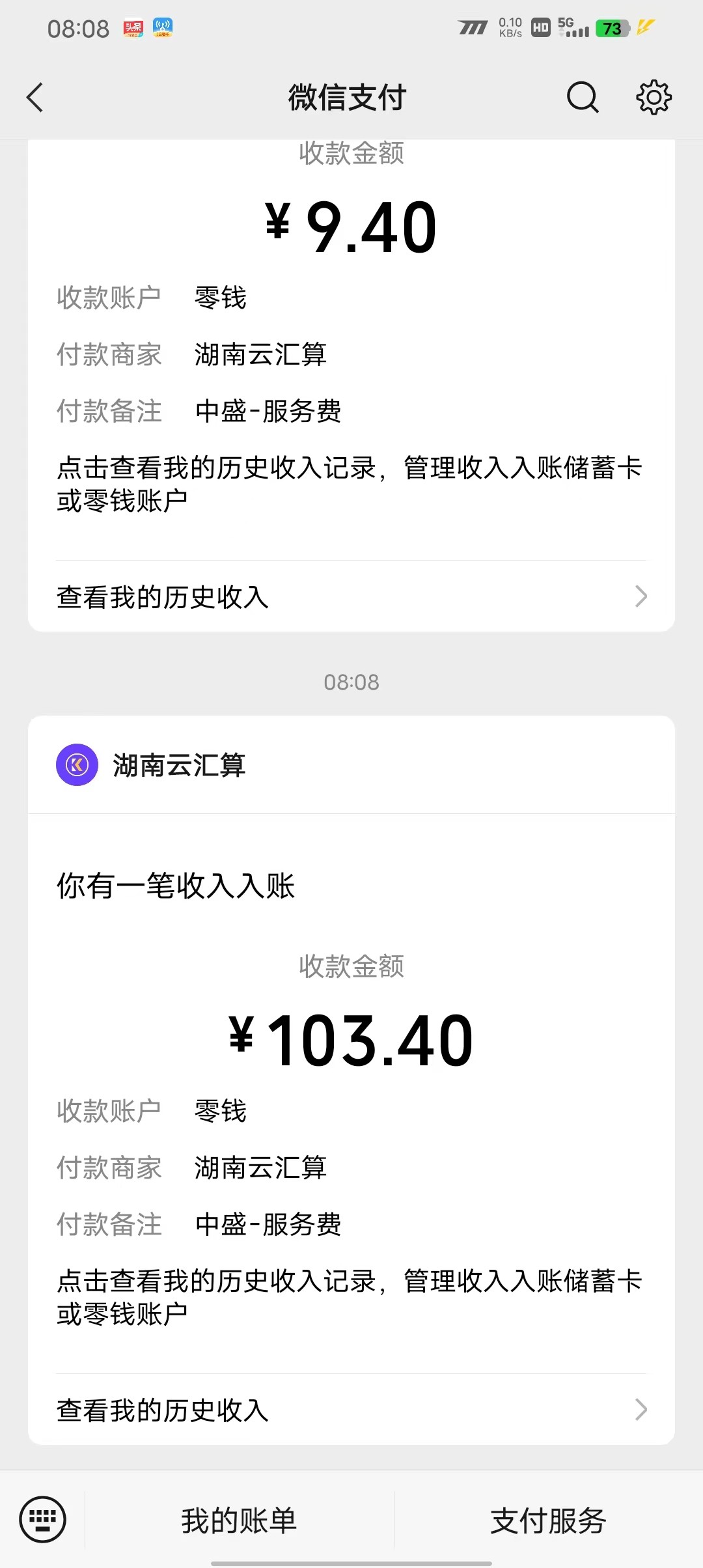The width and height of the screenshot is (703, 1568).
Task: Go back from WeChat Pay
Action: coord(35,98)
